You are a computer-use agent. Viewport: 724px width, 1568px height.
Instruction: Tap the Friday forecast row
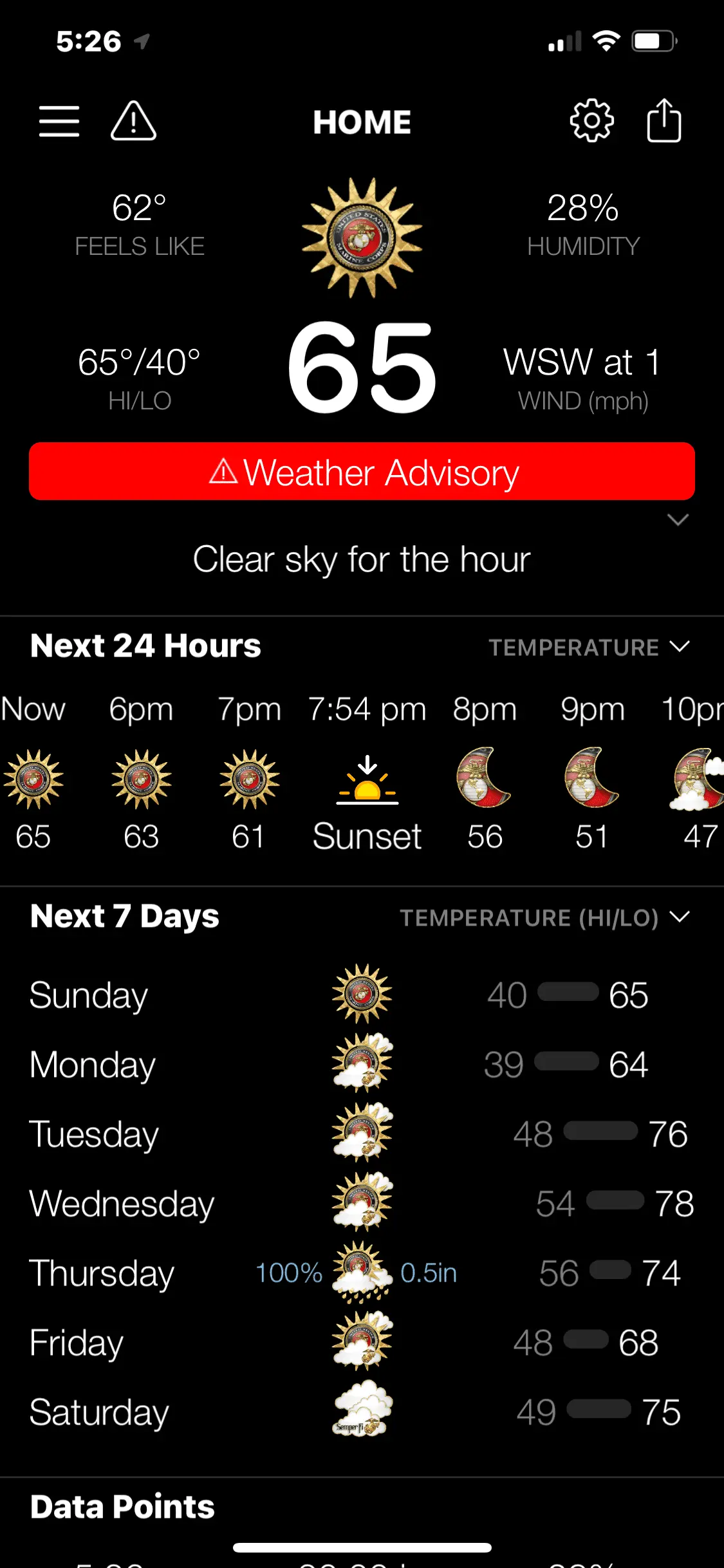(x=362, y=1342)
